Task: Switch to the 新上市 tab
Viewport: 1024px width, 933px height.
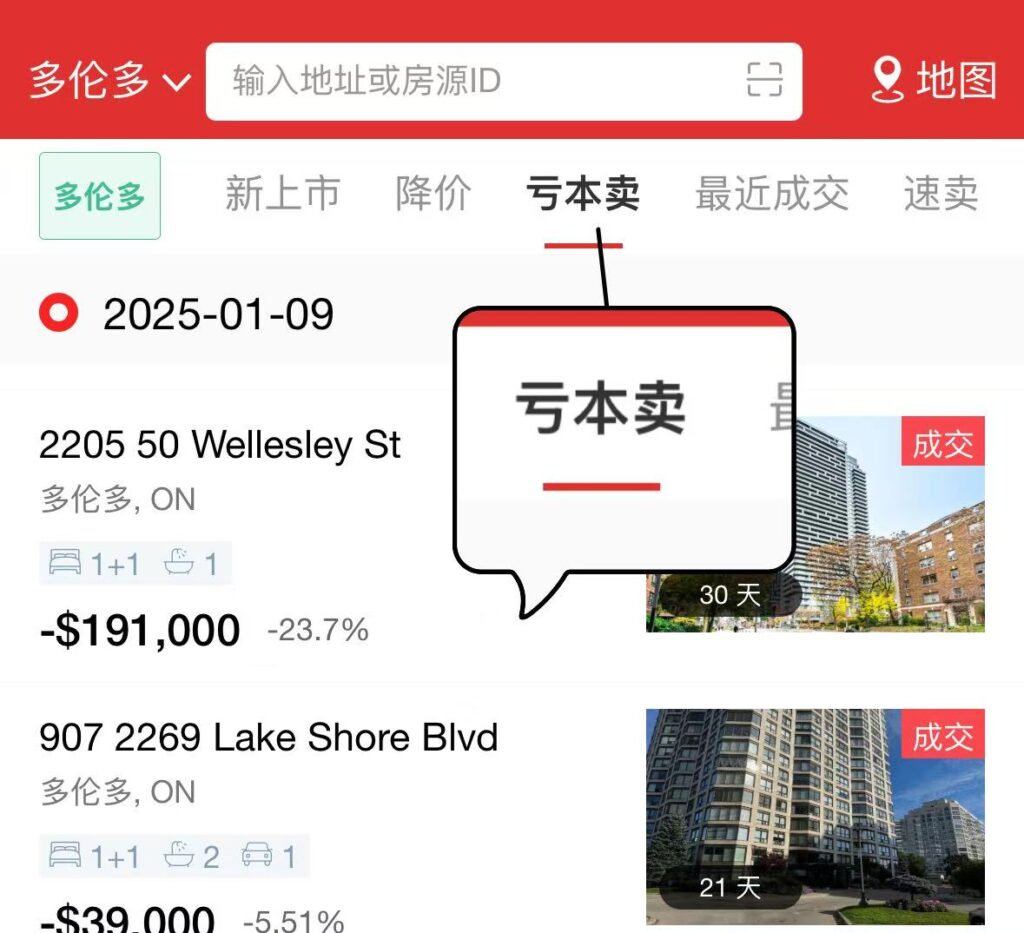Action: [x=282, y=195]
